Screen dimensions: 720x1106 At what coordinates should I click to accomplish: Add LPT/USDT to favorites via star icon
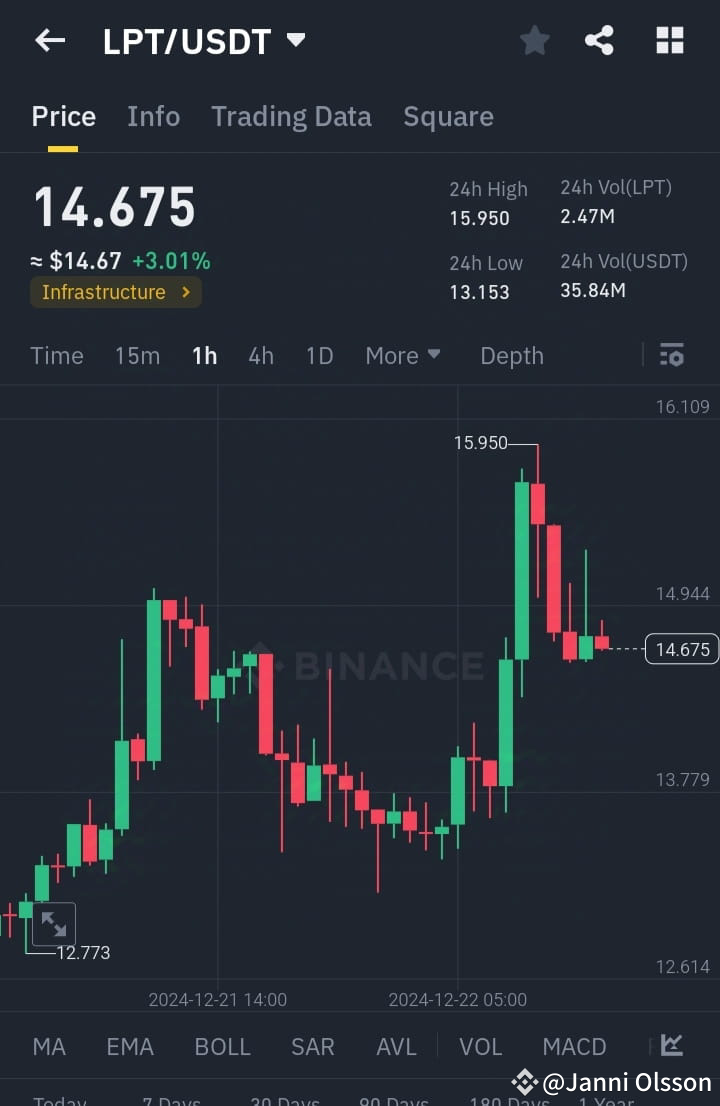pos(534,40)
